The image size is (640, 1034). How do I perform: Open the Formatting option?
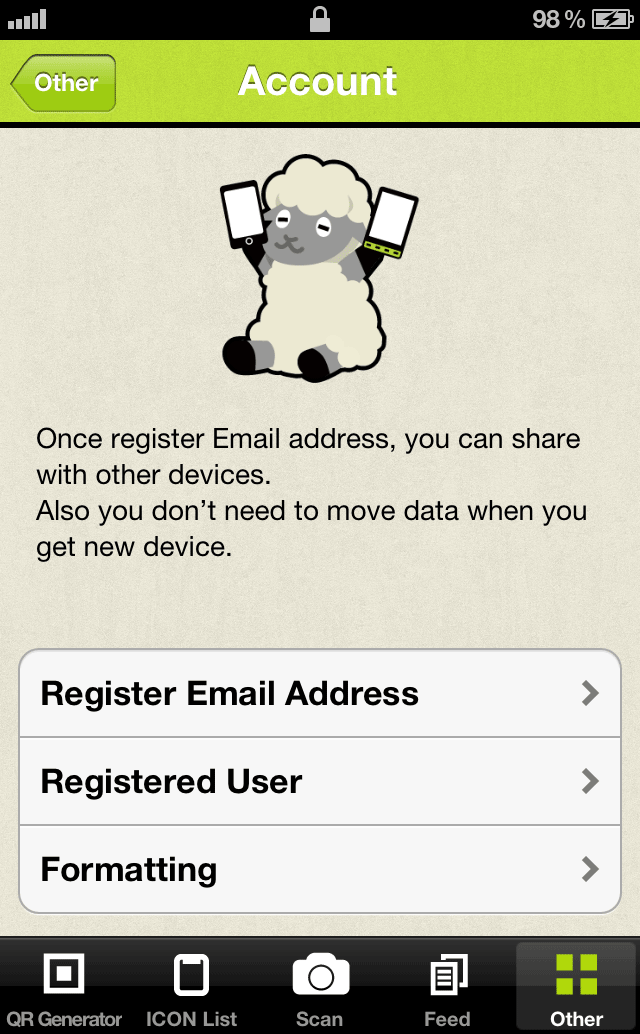point(320,869)
